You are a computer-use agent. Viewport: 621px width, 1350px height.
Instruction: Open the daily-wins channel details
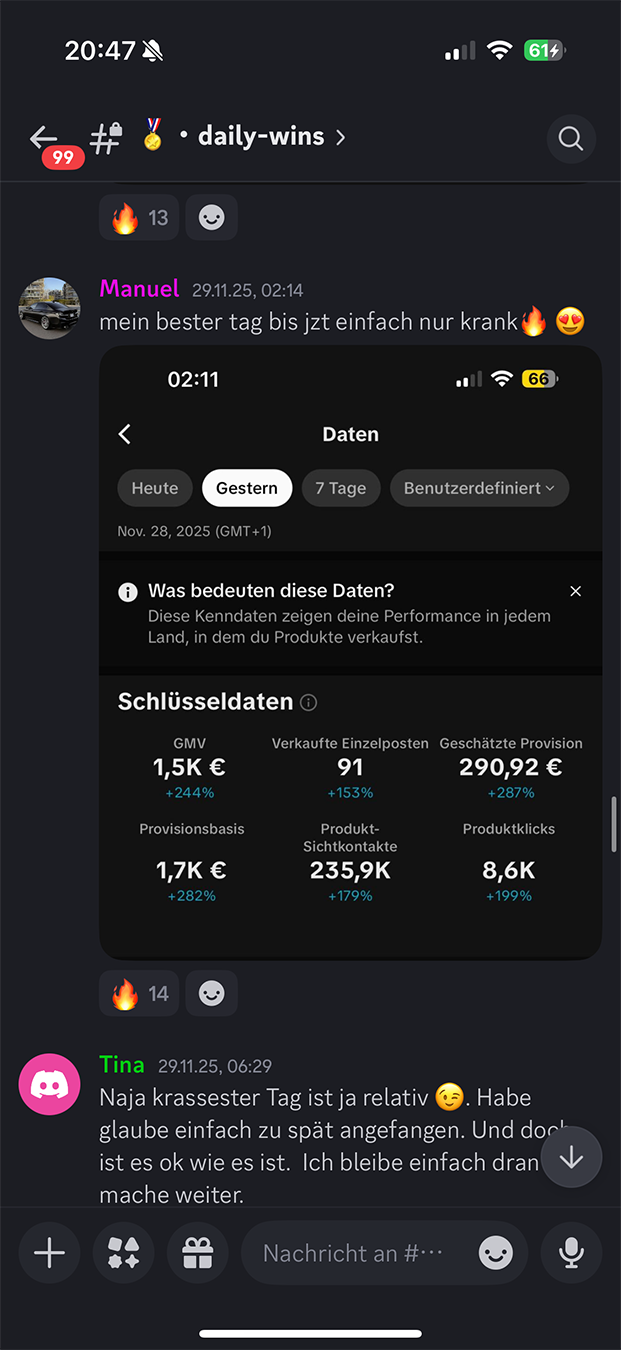coord(261,137)
